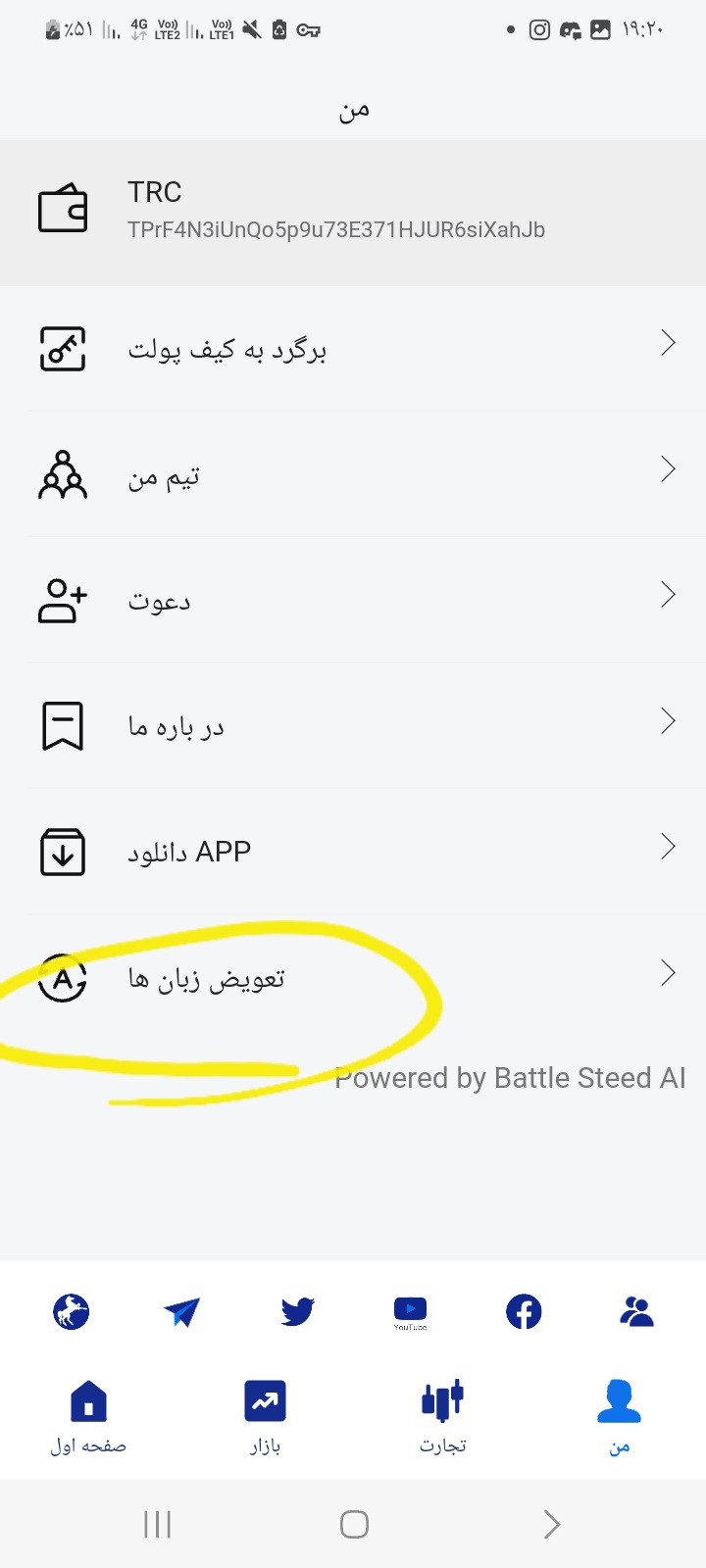
Task: Switch to the تجارت tab
Action: coord(442,1417)
